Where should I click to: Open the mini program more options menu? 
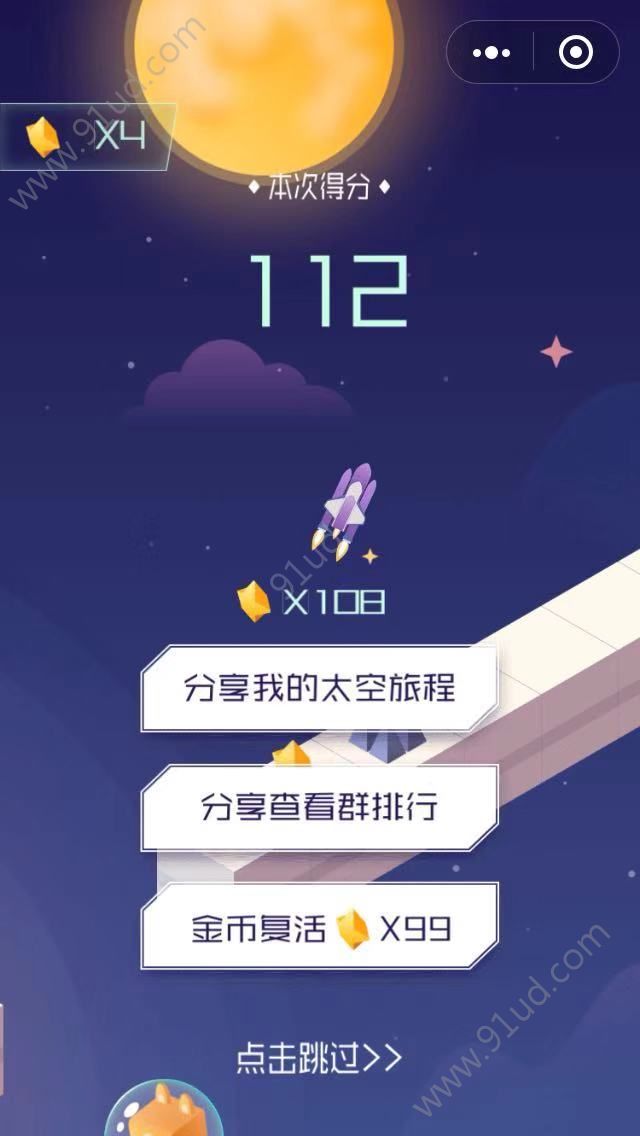click(x=491, y=52)
